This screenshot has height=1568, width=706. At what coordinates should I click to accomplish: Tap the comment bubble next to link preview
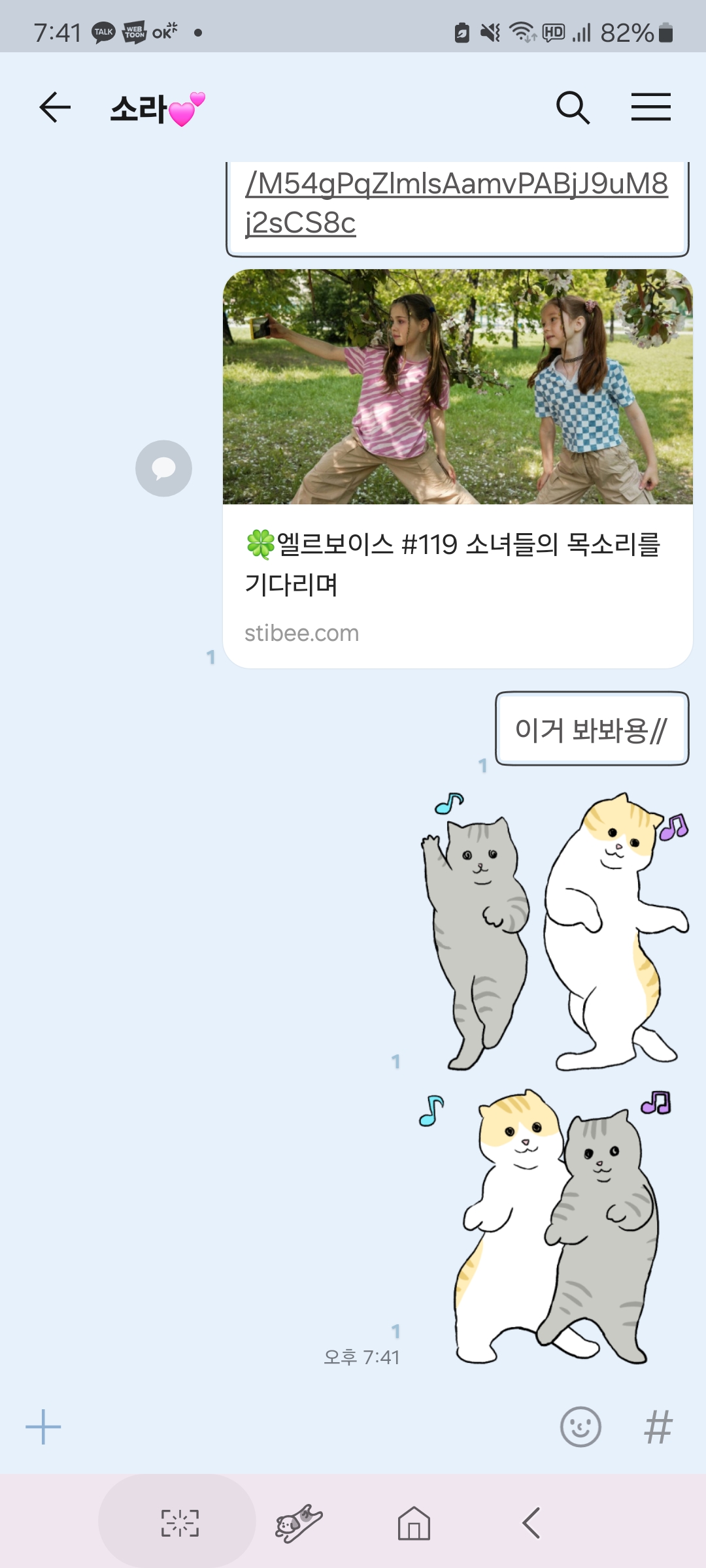[163, 468]
